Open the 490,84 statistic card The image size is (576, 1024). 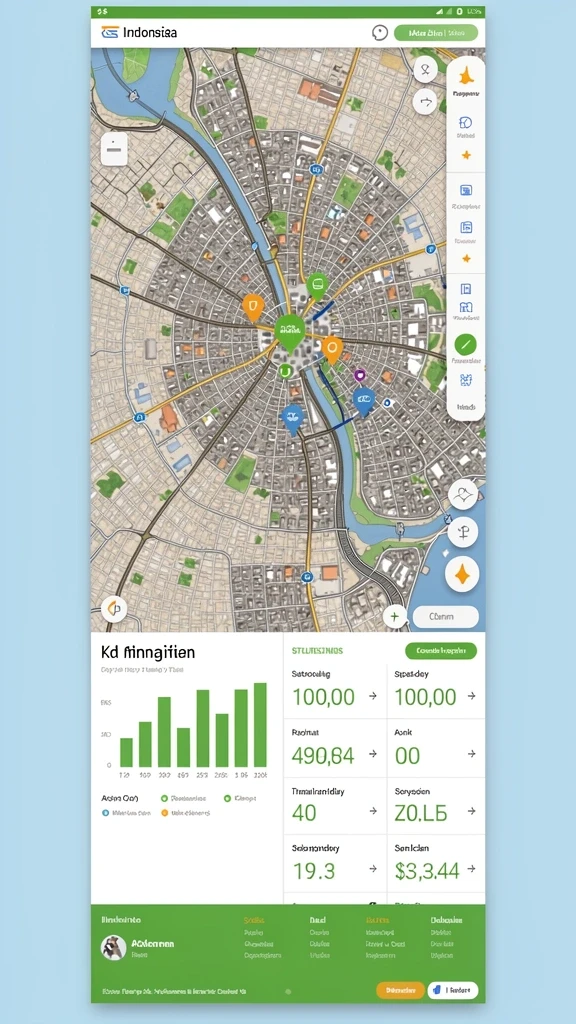pyautogui.click(x=335, y=748)
